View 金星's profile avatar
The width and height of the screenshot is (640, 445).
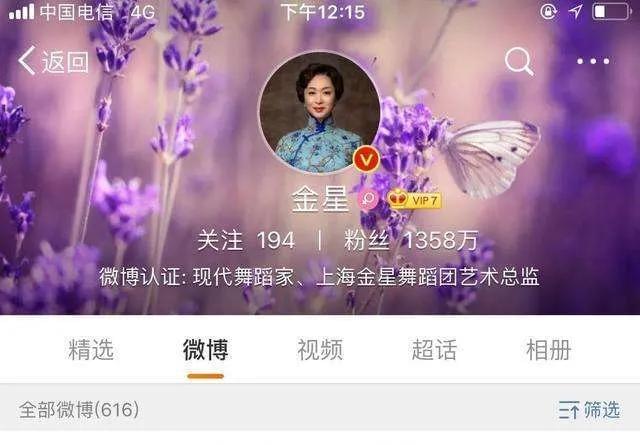(x=319, y=112)
